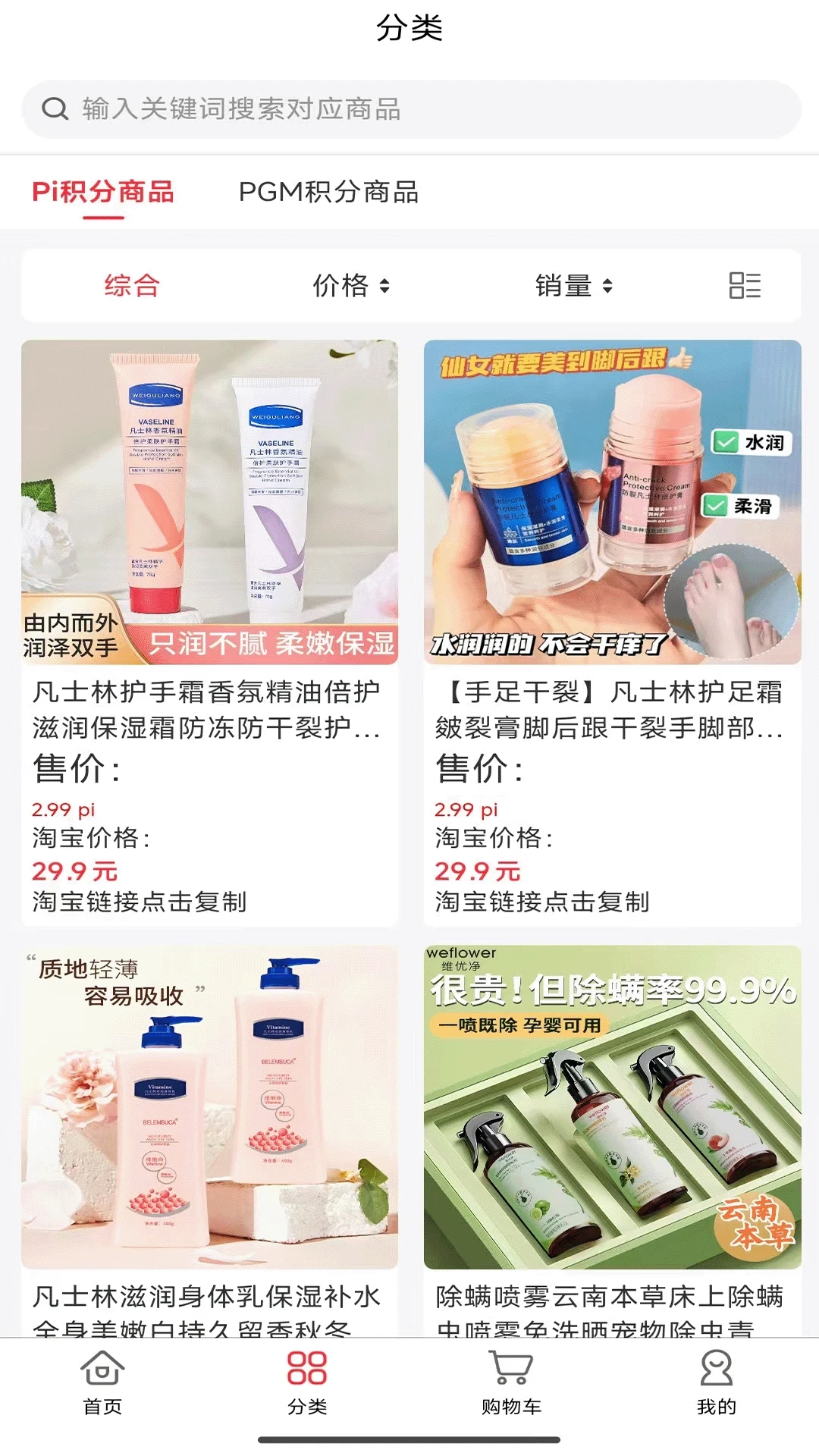The image size is (819, 1456).
Task: Toggle price sorting with 价格 arrows
Action: coord(351,286)
